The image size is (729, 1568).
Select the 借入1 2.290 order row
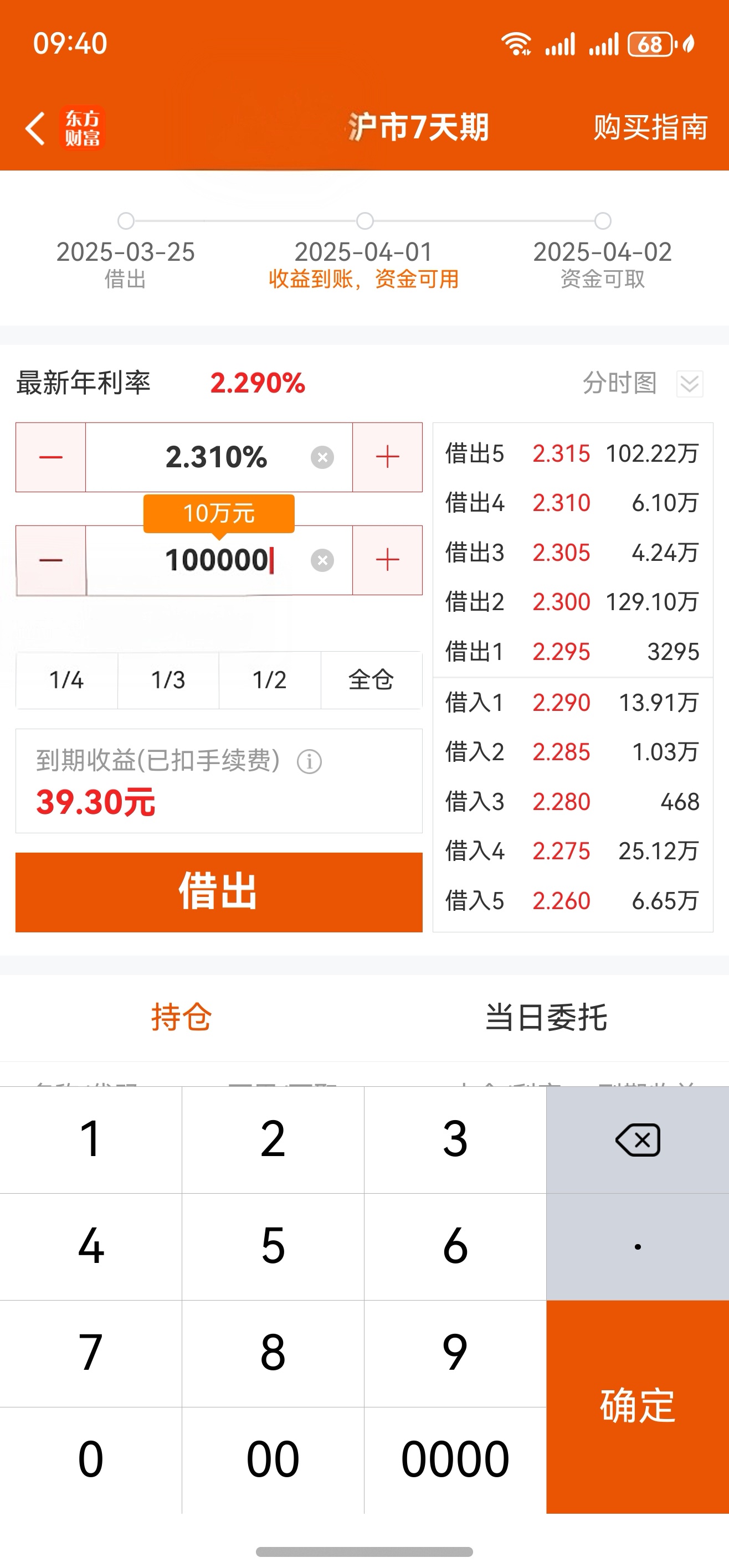pyautogui.click(x=572, y=703)
